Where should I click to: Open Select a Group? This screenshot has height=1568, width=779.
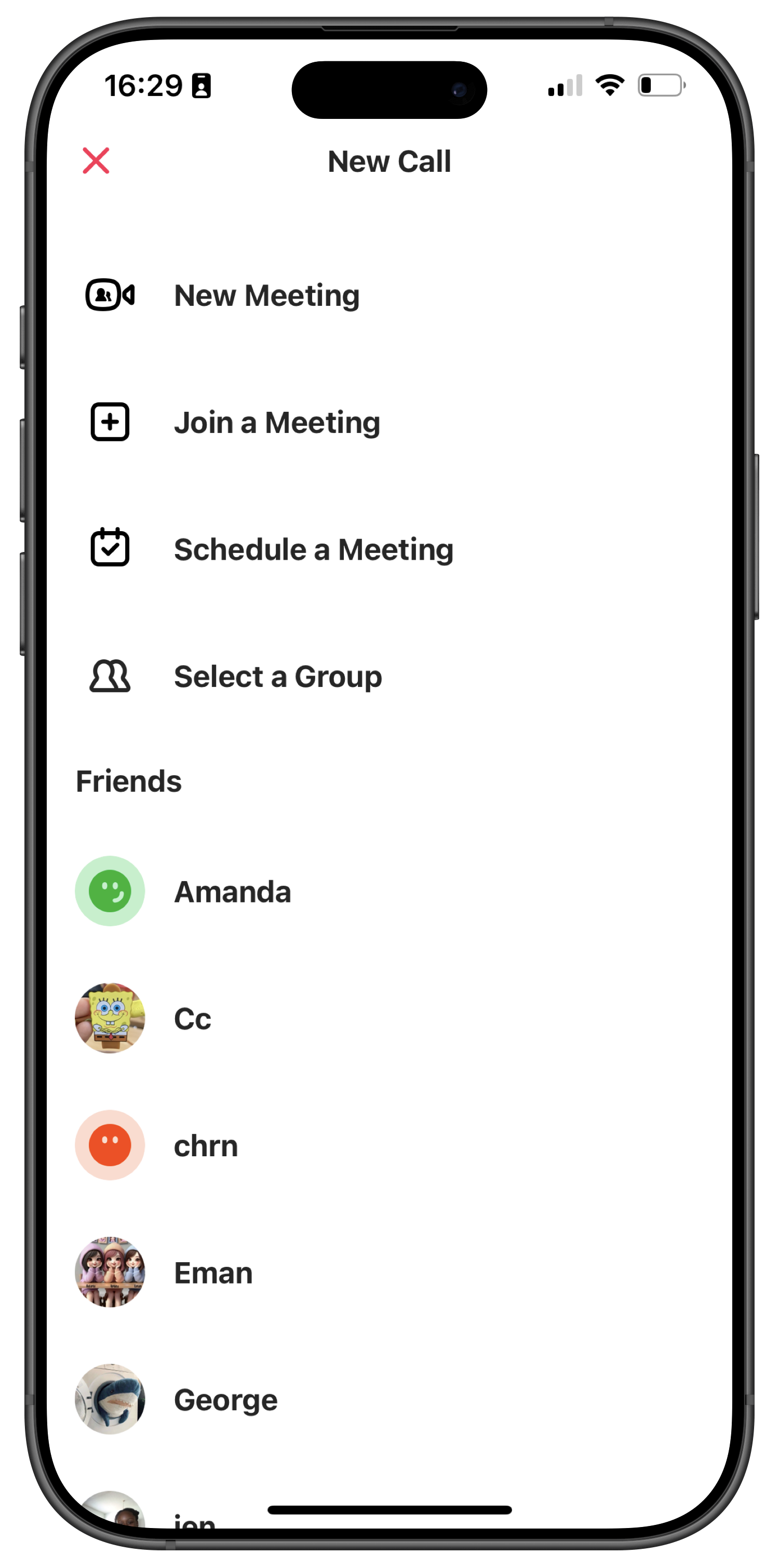pos(278,676)
